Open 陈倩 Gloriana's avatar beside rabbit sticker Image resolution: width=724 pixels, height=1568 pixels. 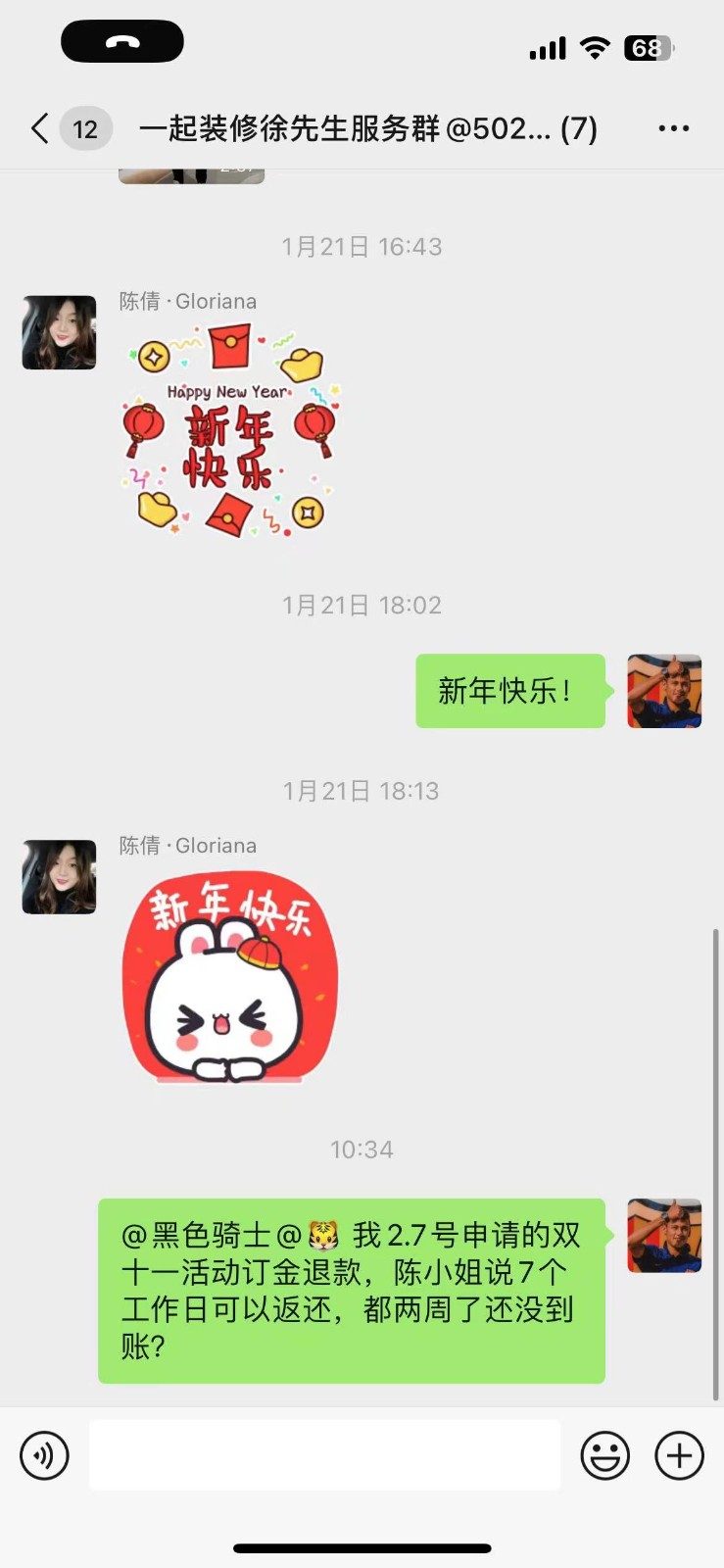click(60, 877)
